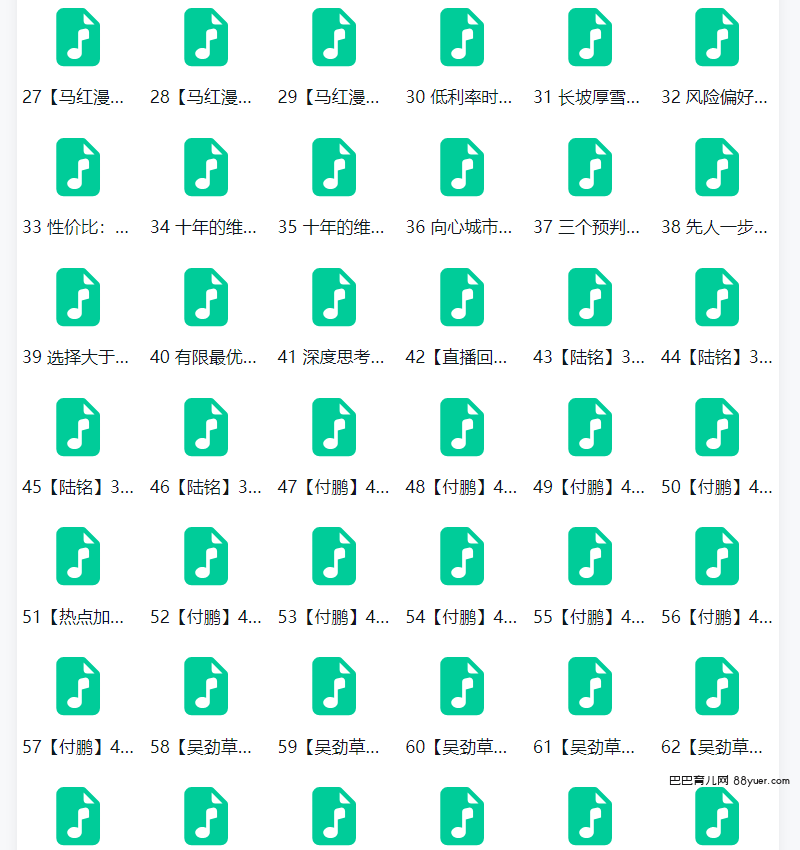Open audio file 31 长坡厚雪
This screenshot has height=850, width=800.
click(590, 38)
